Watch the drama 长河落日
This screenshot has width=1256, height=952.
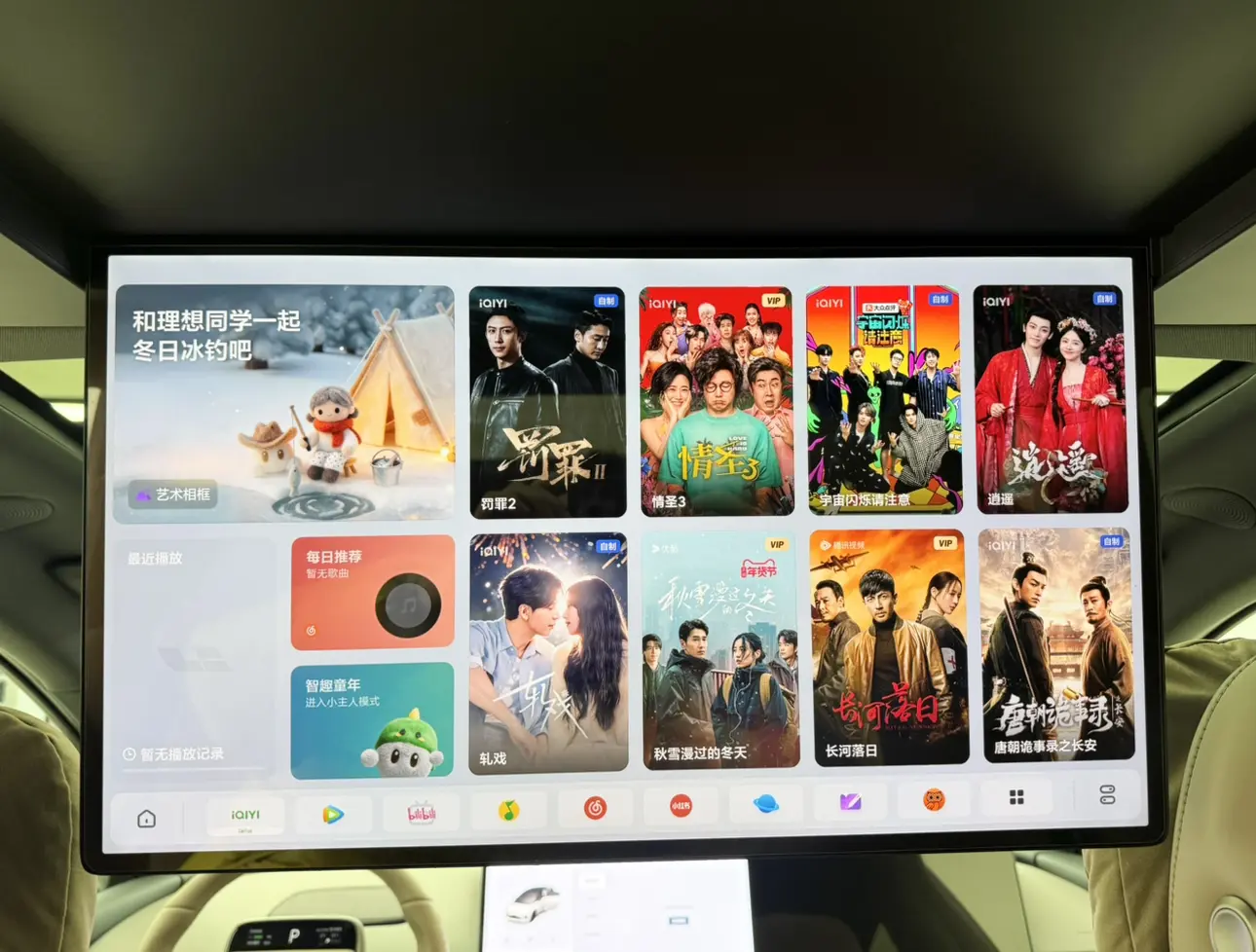(889, 648)
